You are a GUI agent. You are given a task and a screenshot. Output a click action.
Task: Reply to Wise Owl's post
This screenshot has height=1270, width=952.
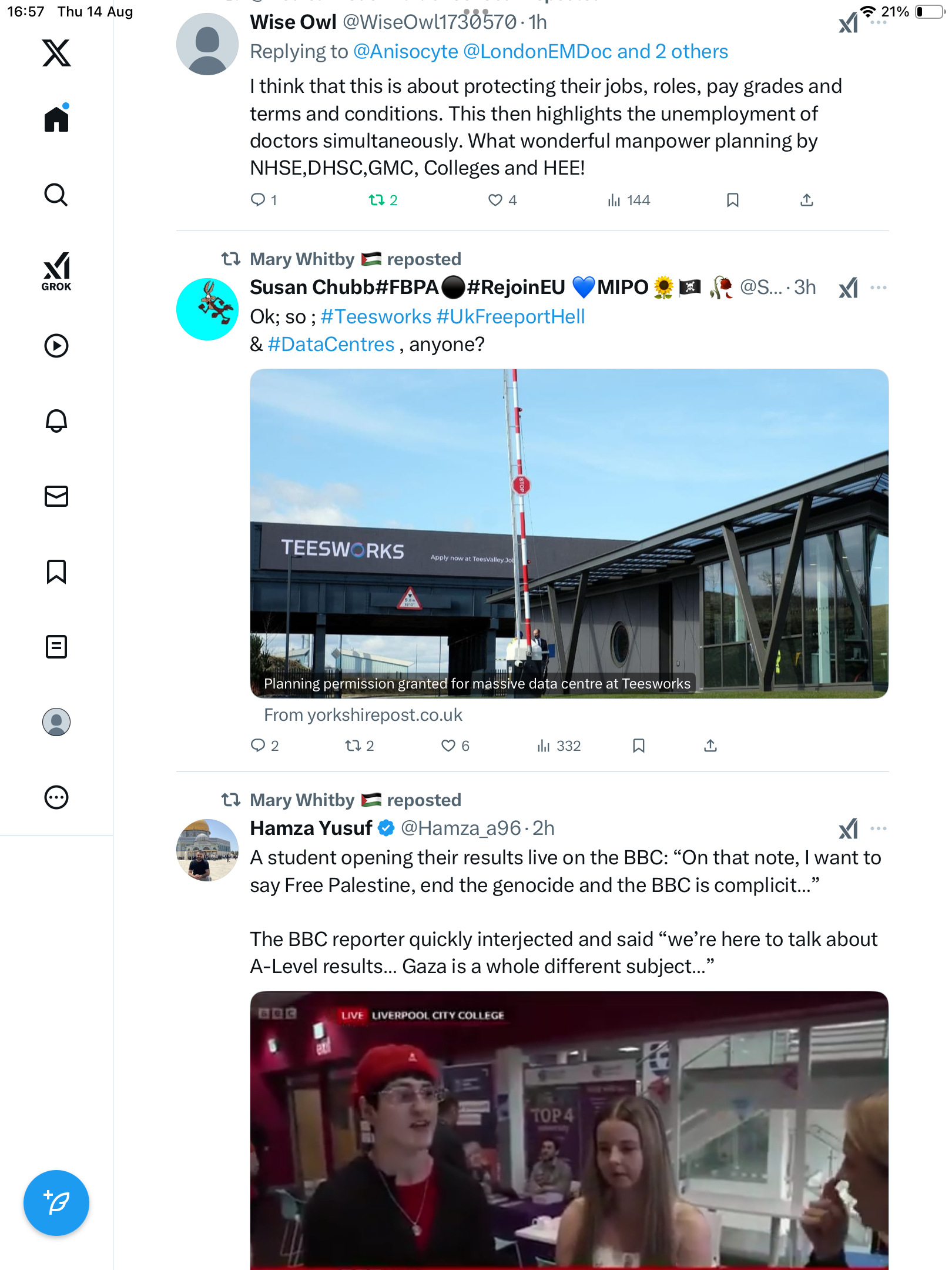(x=258, y=200)
